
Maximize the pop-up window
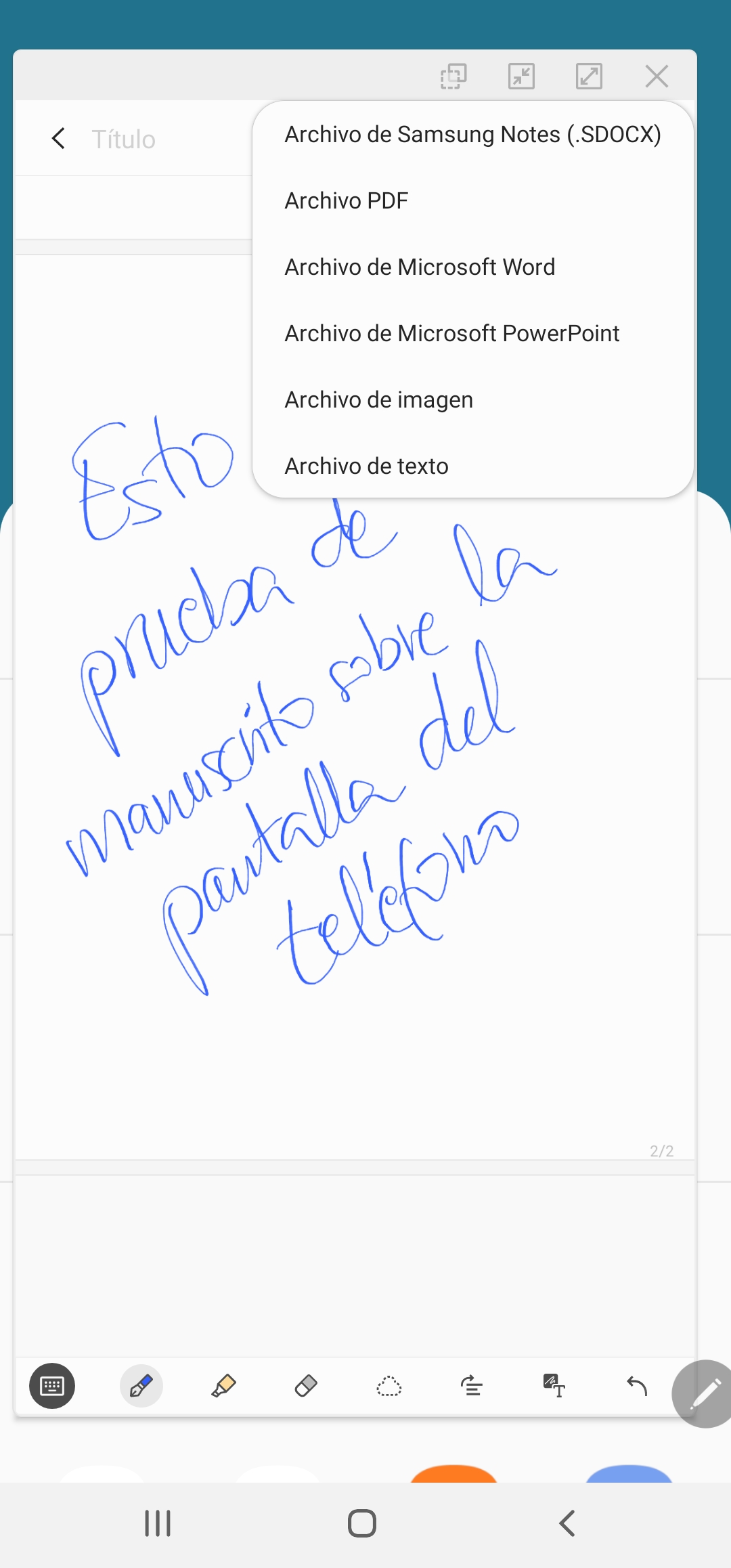[589, 77]
